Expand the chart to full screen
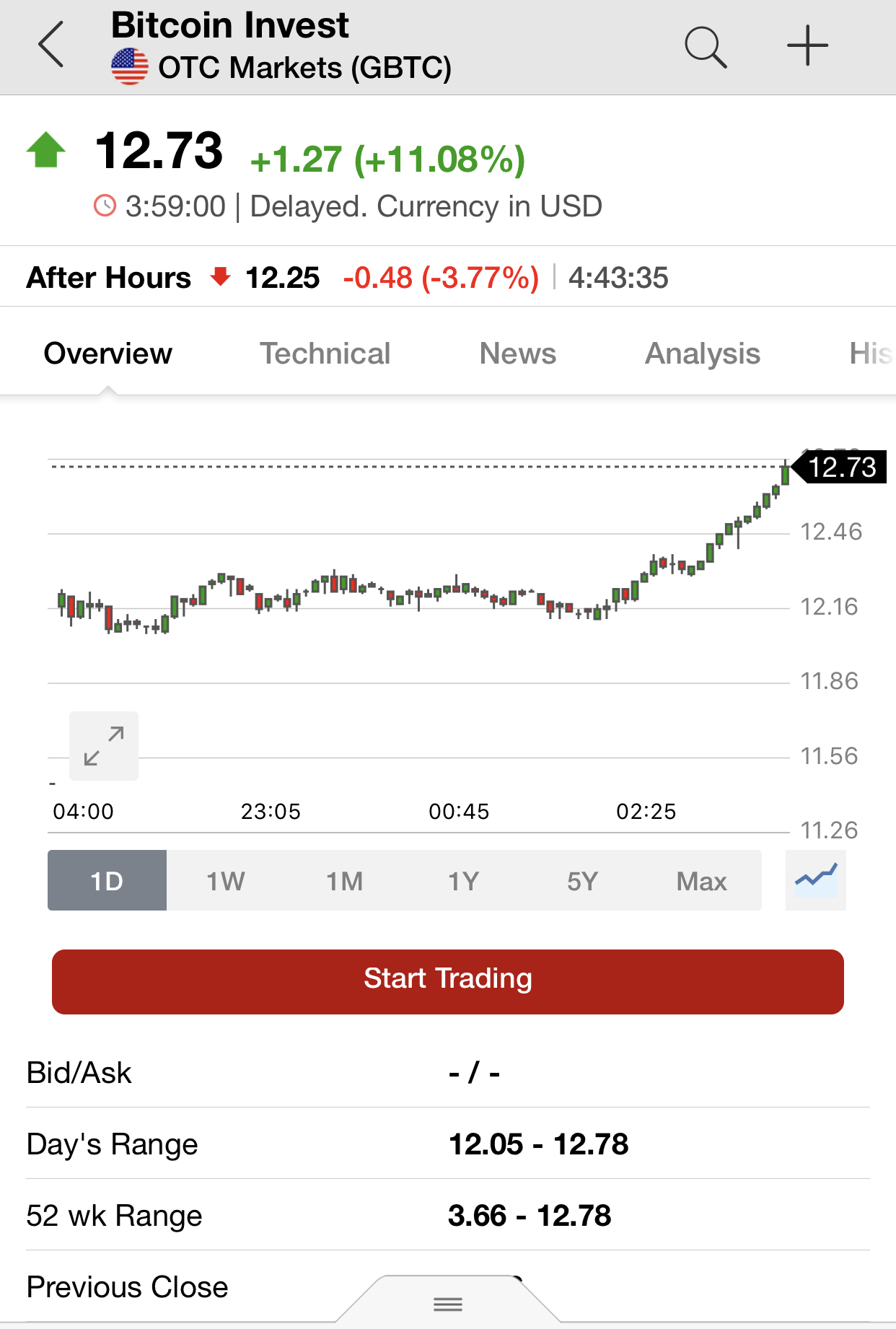The image size is (896, 1329). (104, 746)
